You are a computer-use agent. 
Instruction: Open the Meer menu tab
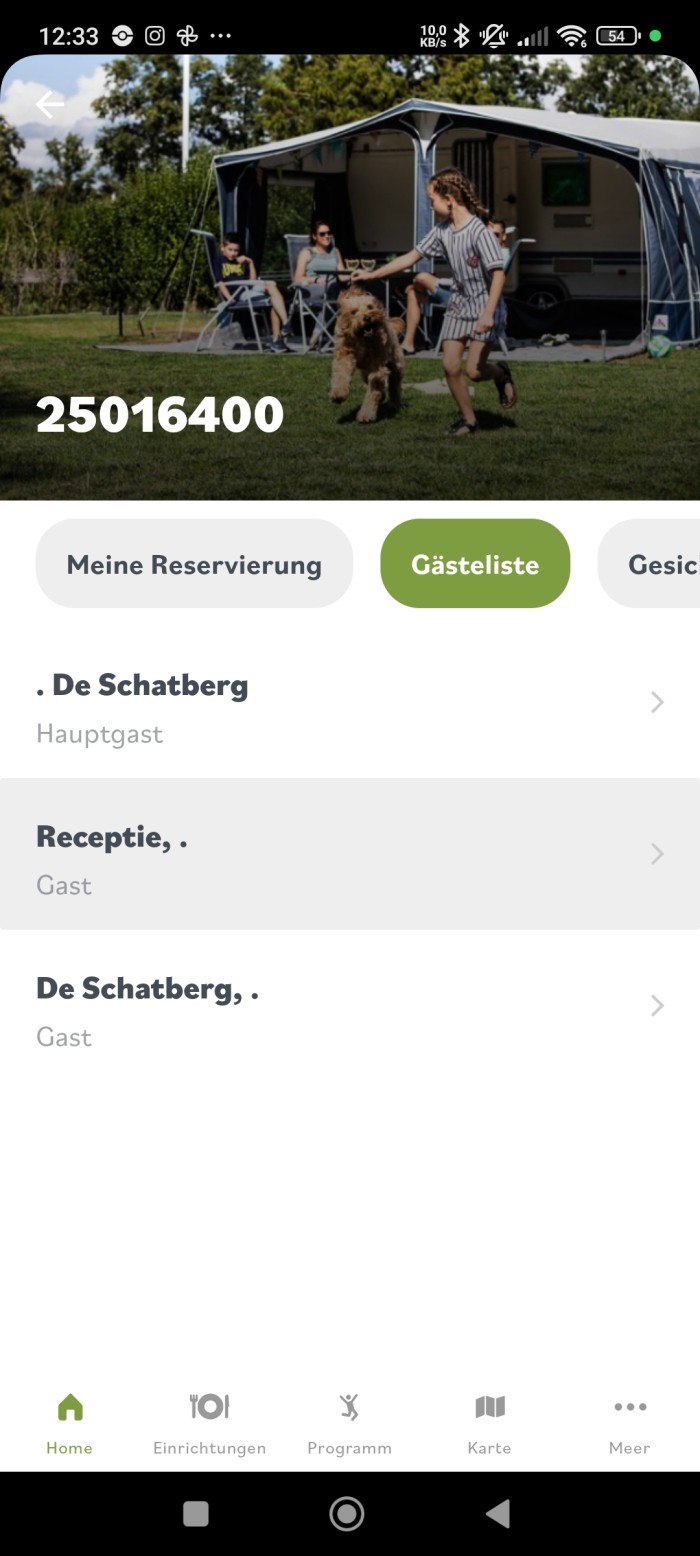tap(629, 1422)
